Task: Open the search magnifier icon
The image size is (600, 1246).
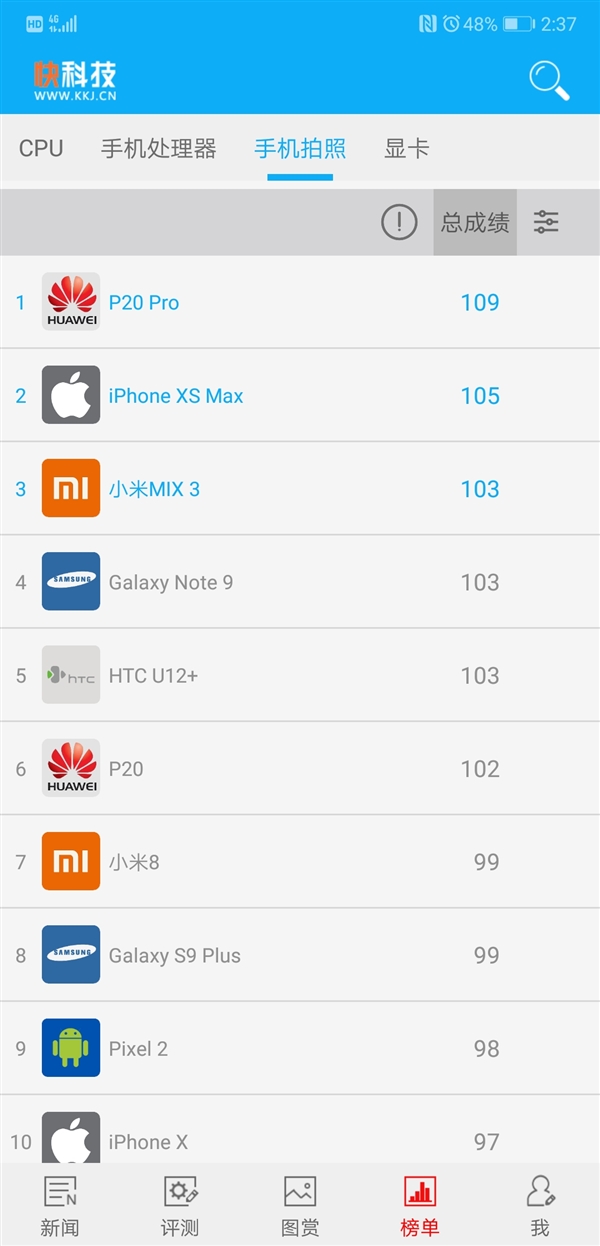Action: click(548, 80)
